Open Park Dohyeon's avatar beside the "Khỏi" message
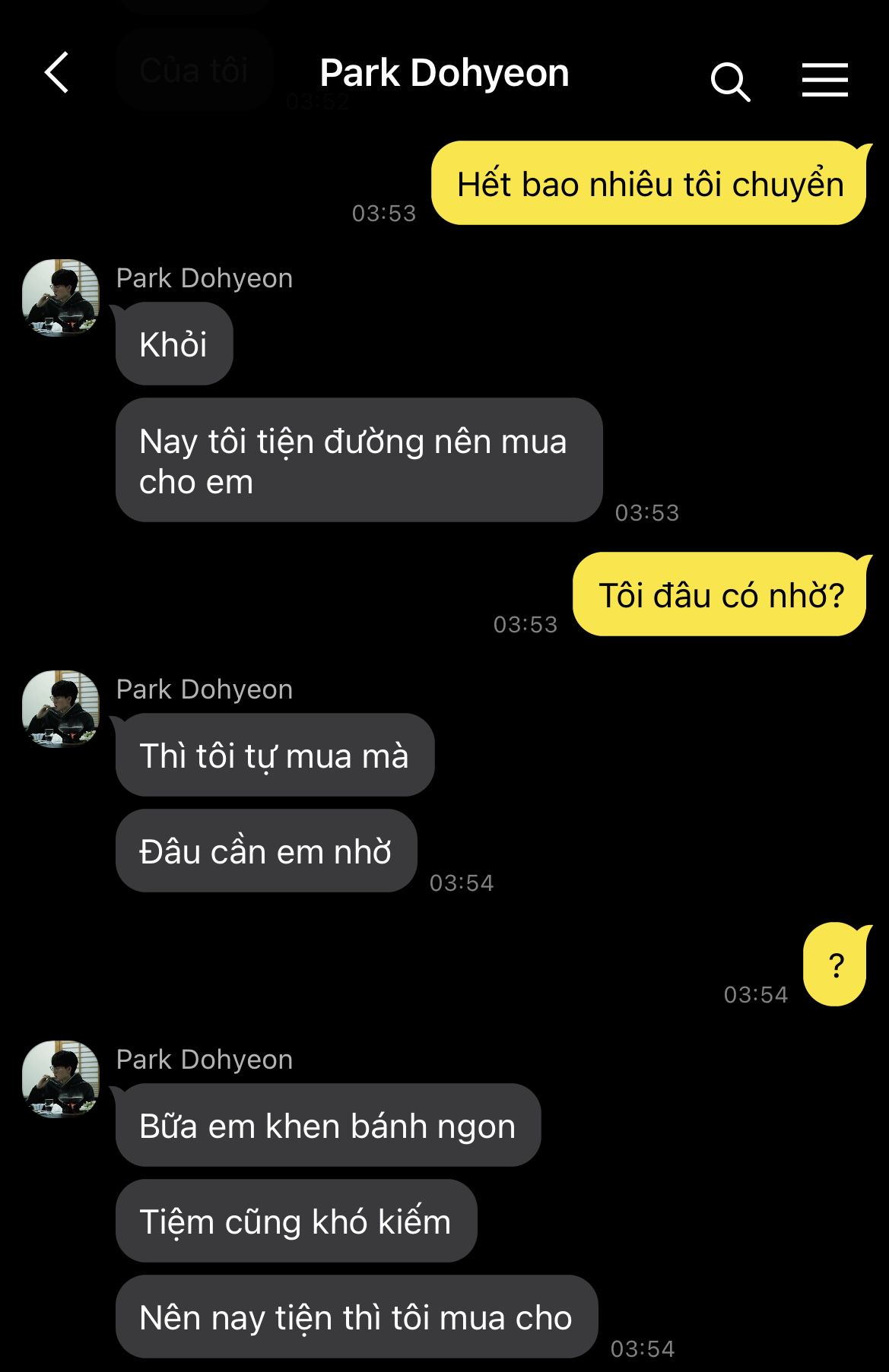Viewport: 889px width, 1372px height. tap(61, 297)
